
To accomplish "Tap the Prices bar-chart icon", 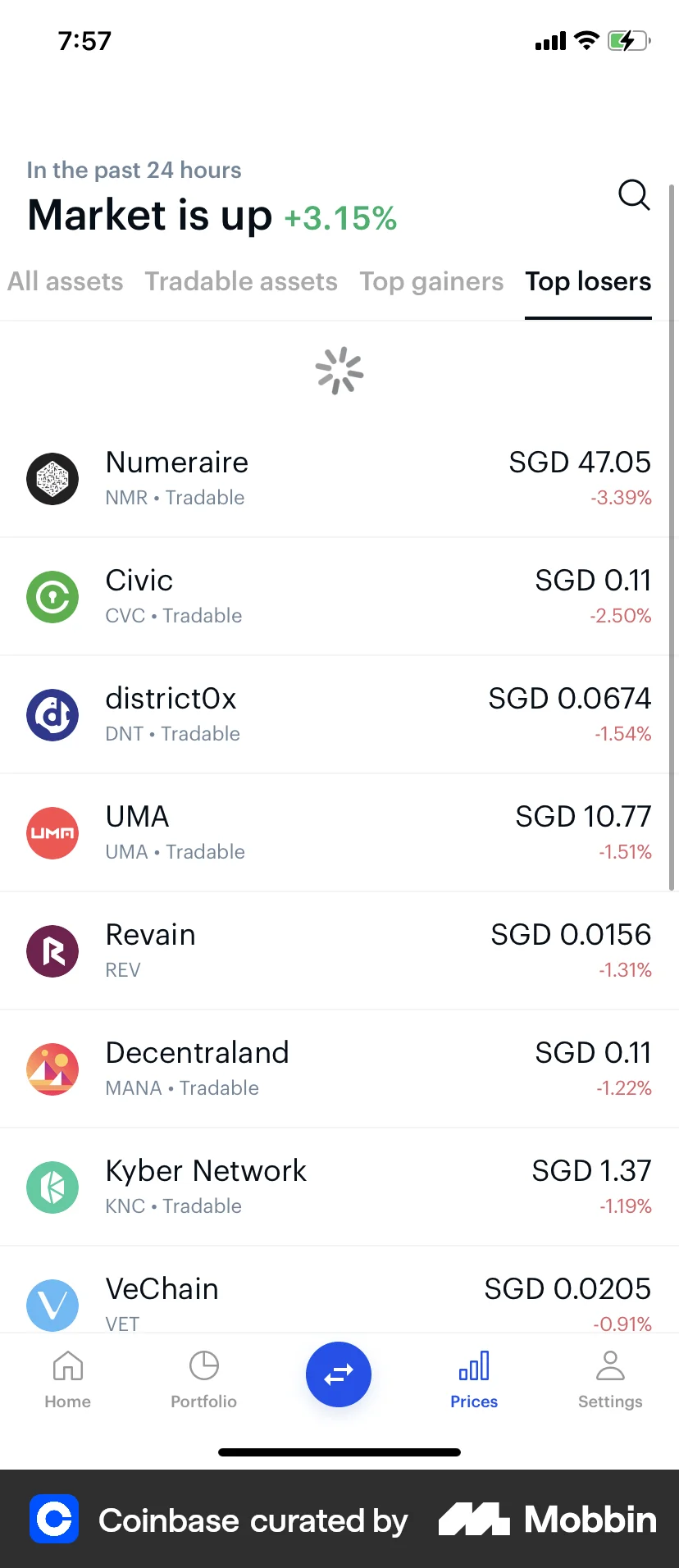I will pyautogui.click(x=473, y=1365).
